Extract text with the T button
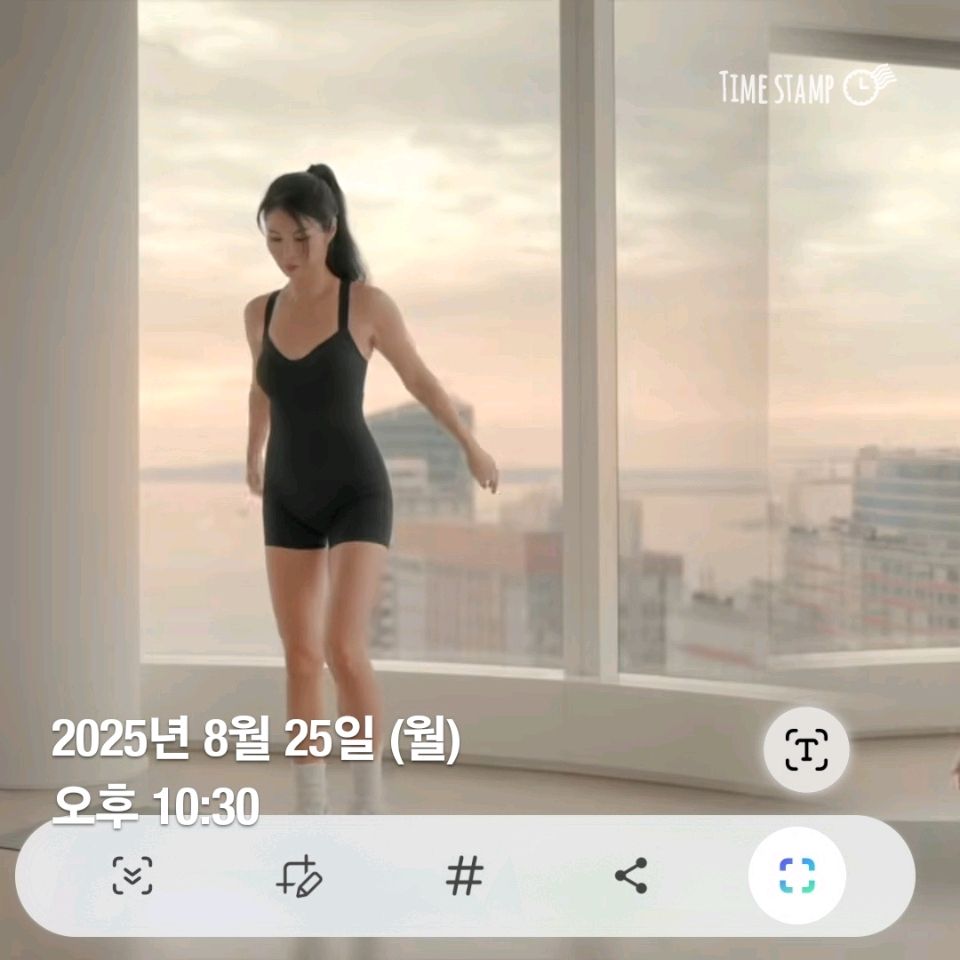The image size is (960, 960). click(806, 749)
